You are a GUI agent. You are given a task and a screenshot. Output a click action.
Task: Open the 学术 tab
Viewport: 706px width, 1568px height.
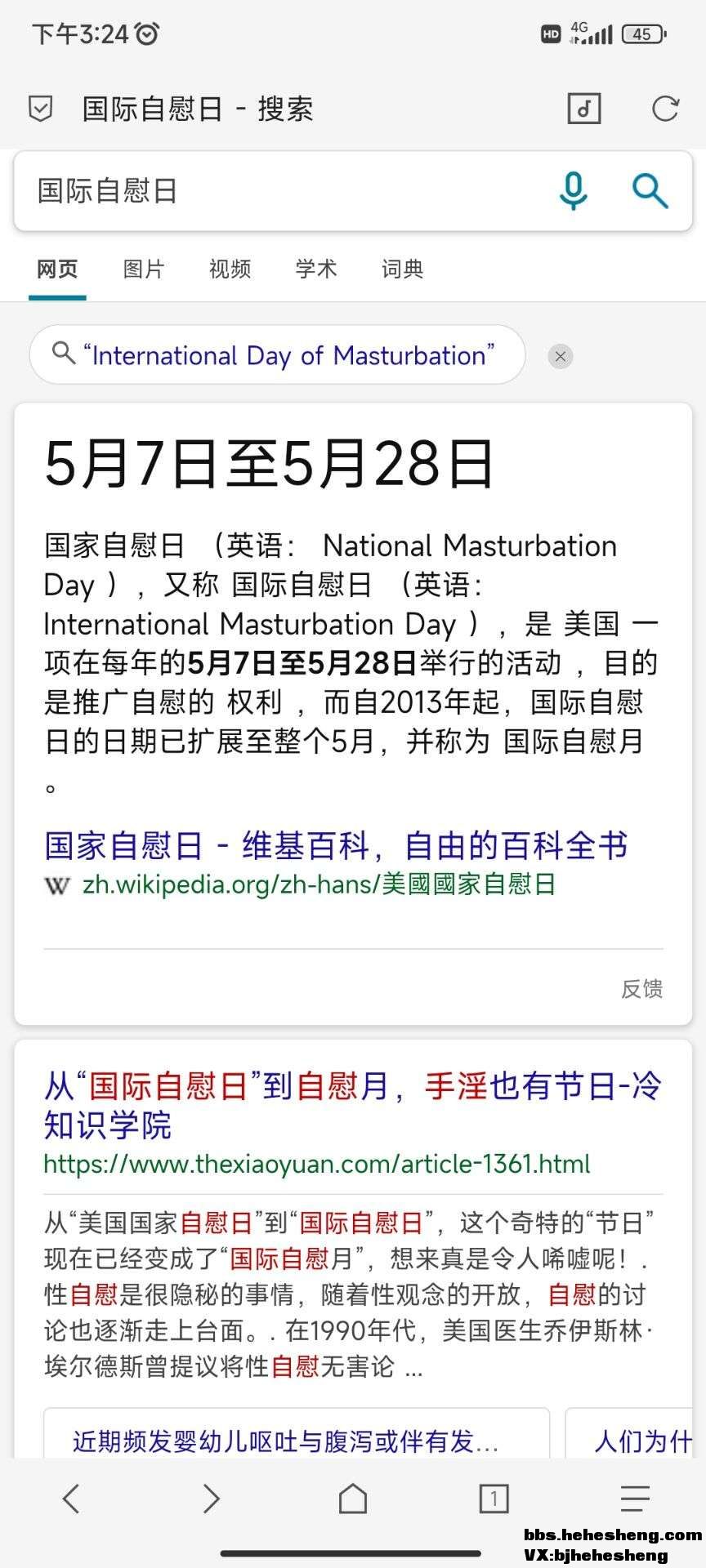[316, 269]
